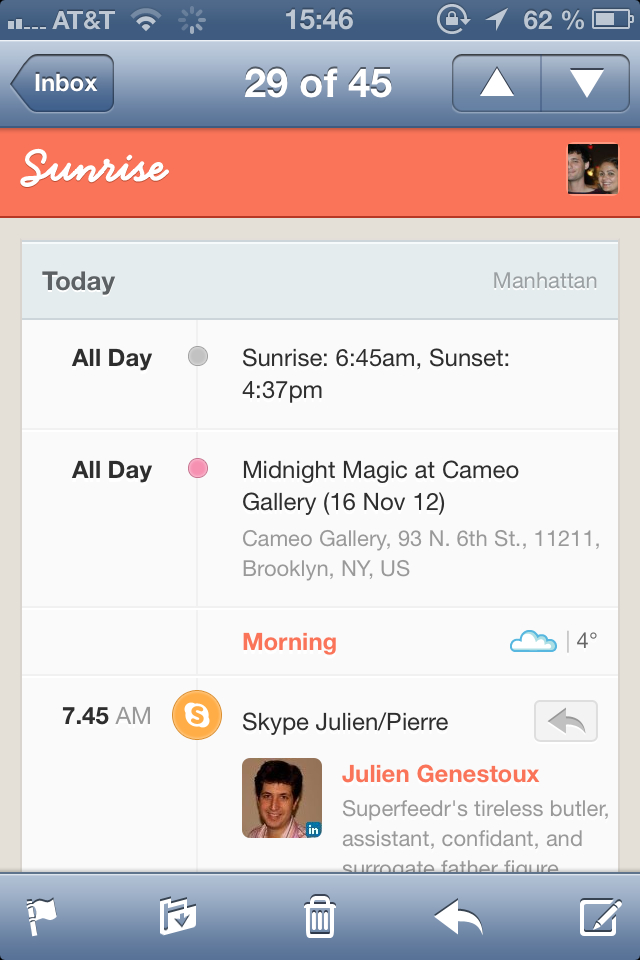Delete this email with trash icon
Screen dimensions: 640x960
coord(319,916)
